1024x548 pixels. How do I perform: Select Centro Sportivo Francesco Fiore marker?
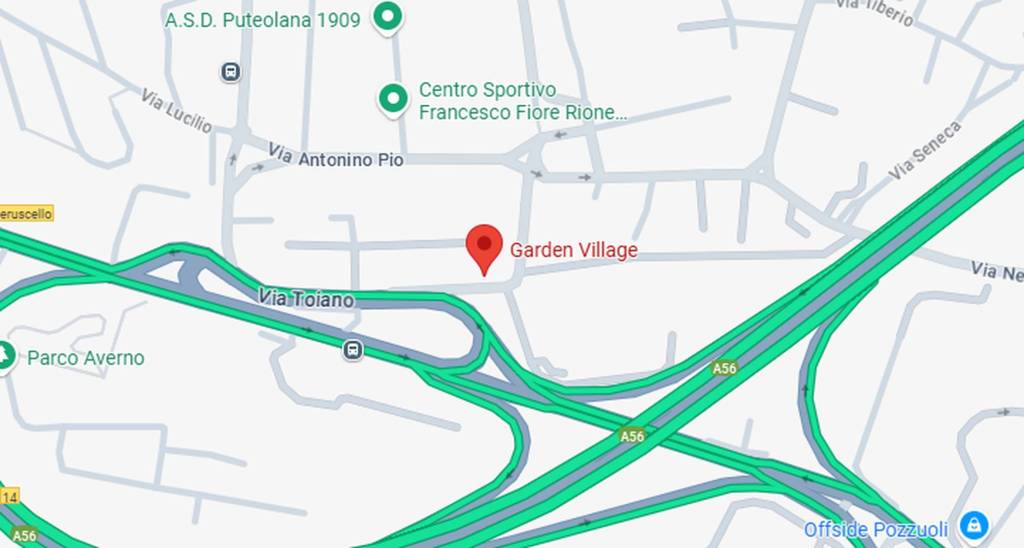[393, 98]
